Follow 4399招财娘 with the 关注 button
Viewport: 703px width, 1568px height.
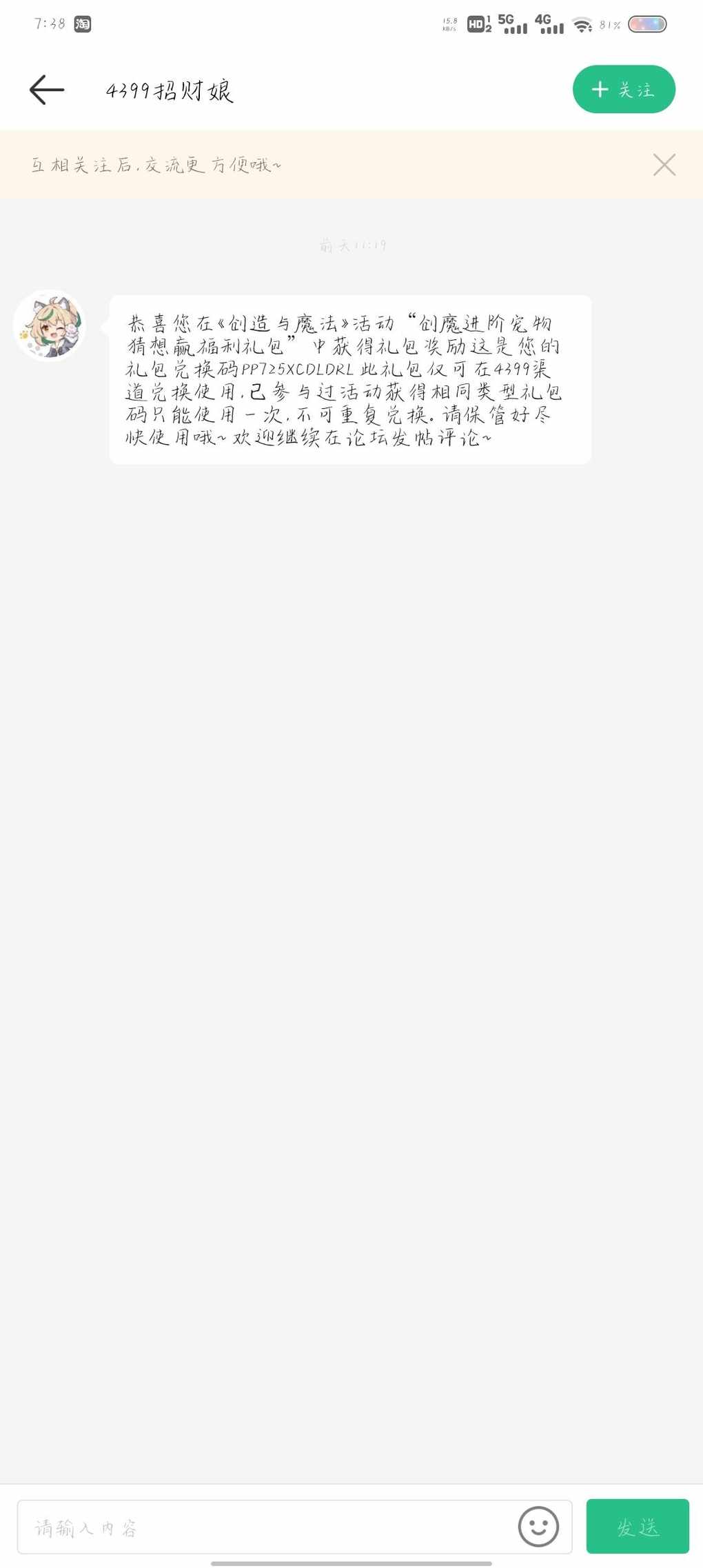tap(624, 90)
